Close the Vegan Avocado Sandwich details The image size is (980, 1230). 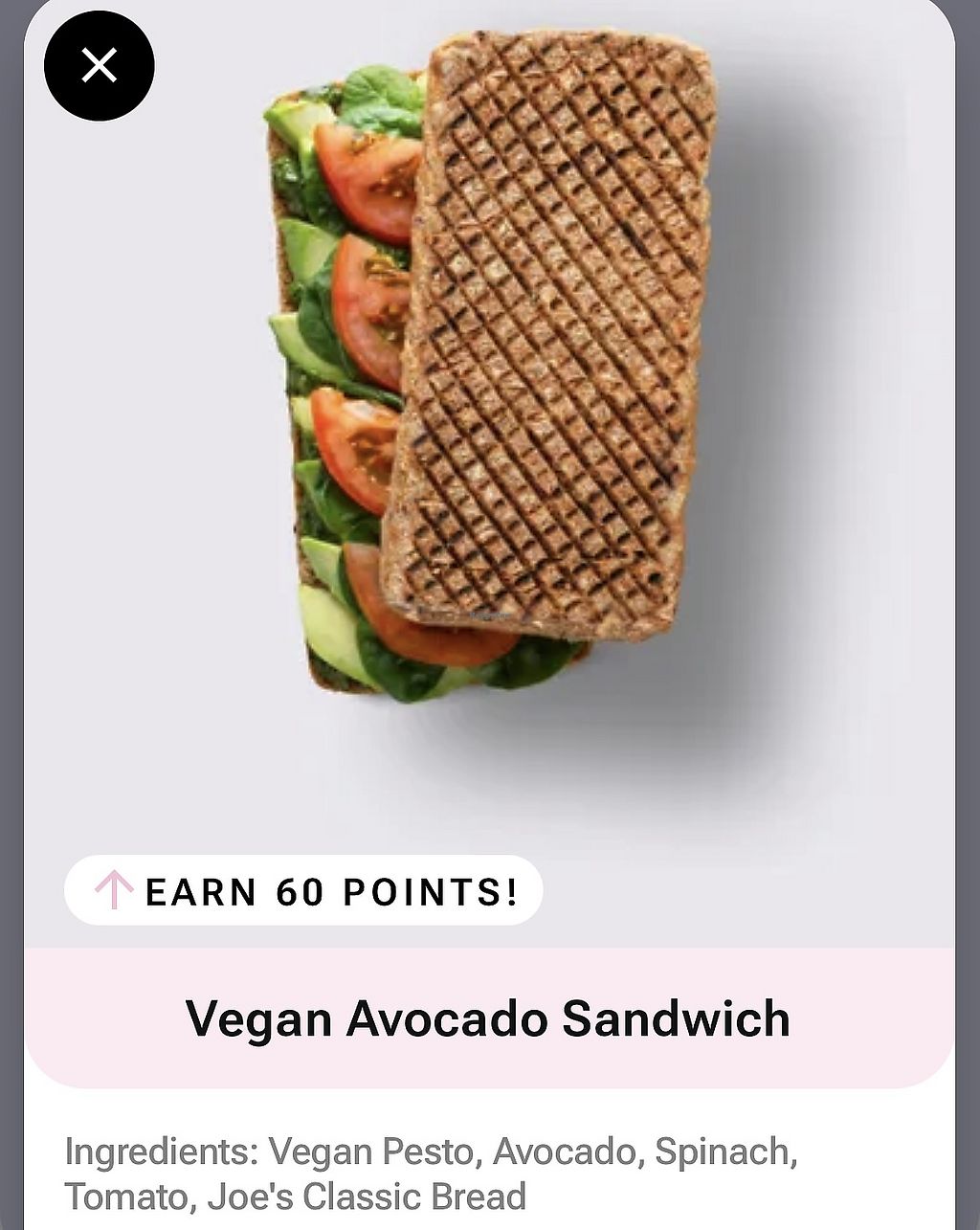point(99,66)
